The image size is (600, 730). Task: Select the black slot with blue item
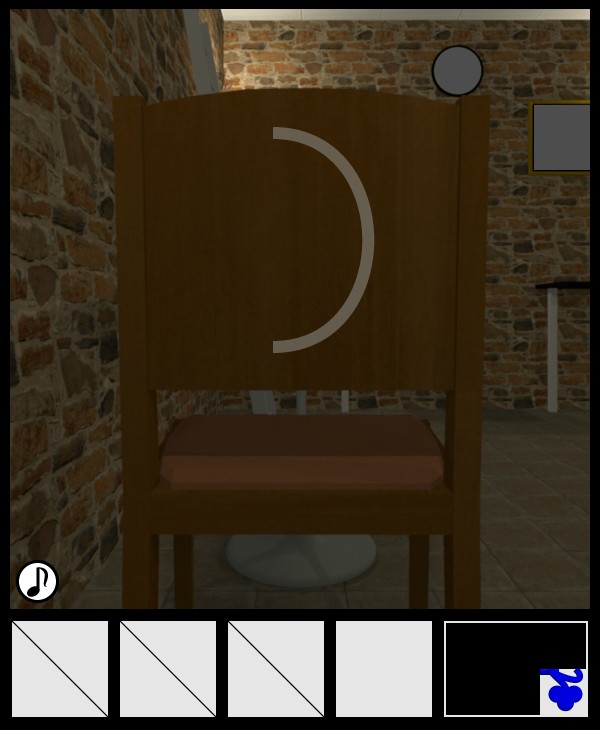(515, 669)
